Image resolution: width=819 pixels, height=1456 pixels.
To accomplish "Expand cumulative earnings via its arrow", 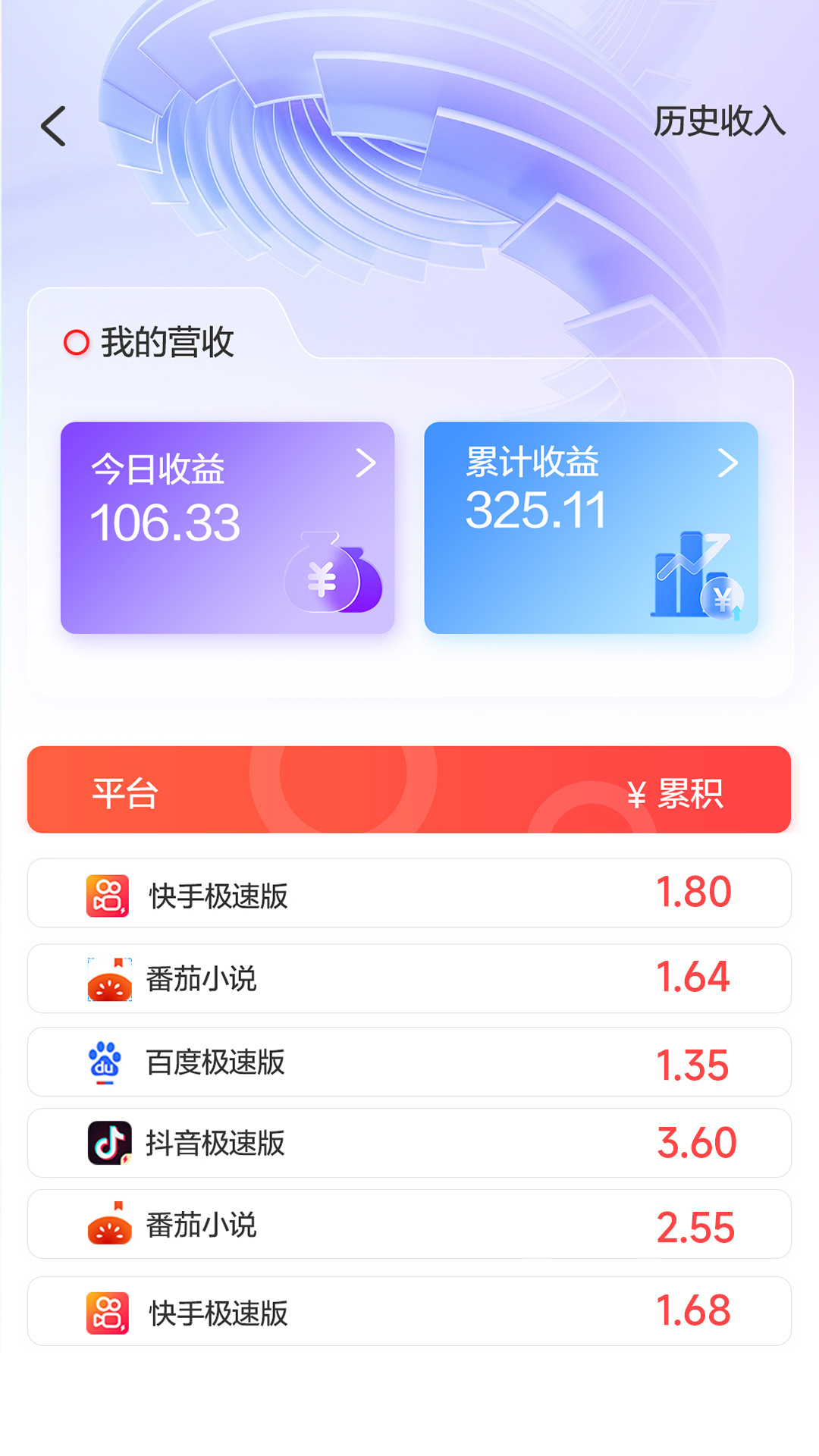I will click(730, 464).
